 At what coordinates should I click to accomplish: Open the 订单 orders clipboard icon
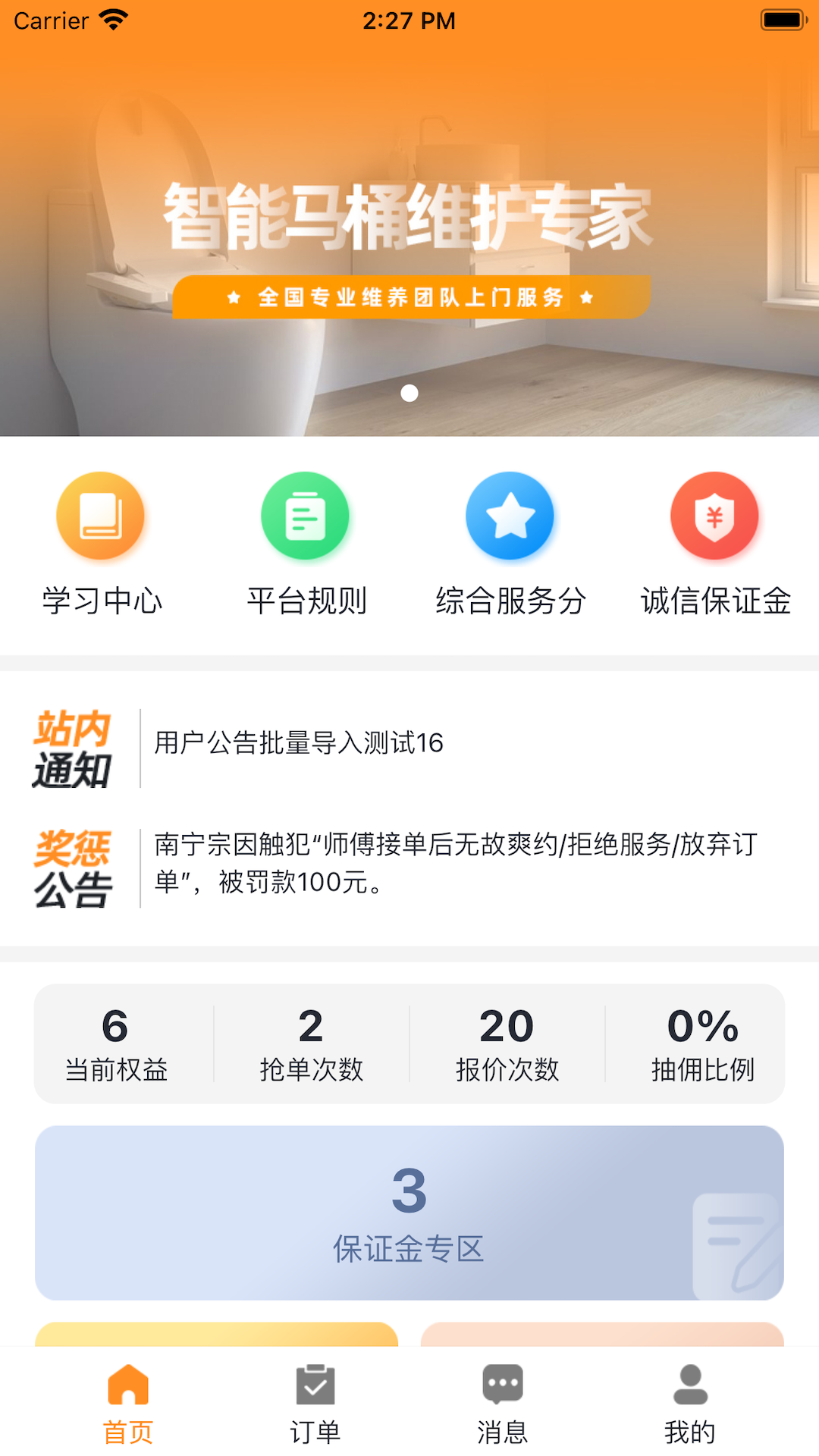click(x=315, y=1385)
